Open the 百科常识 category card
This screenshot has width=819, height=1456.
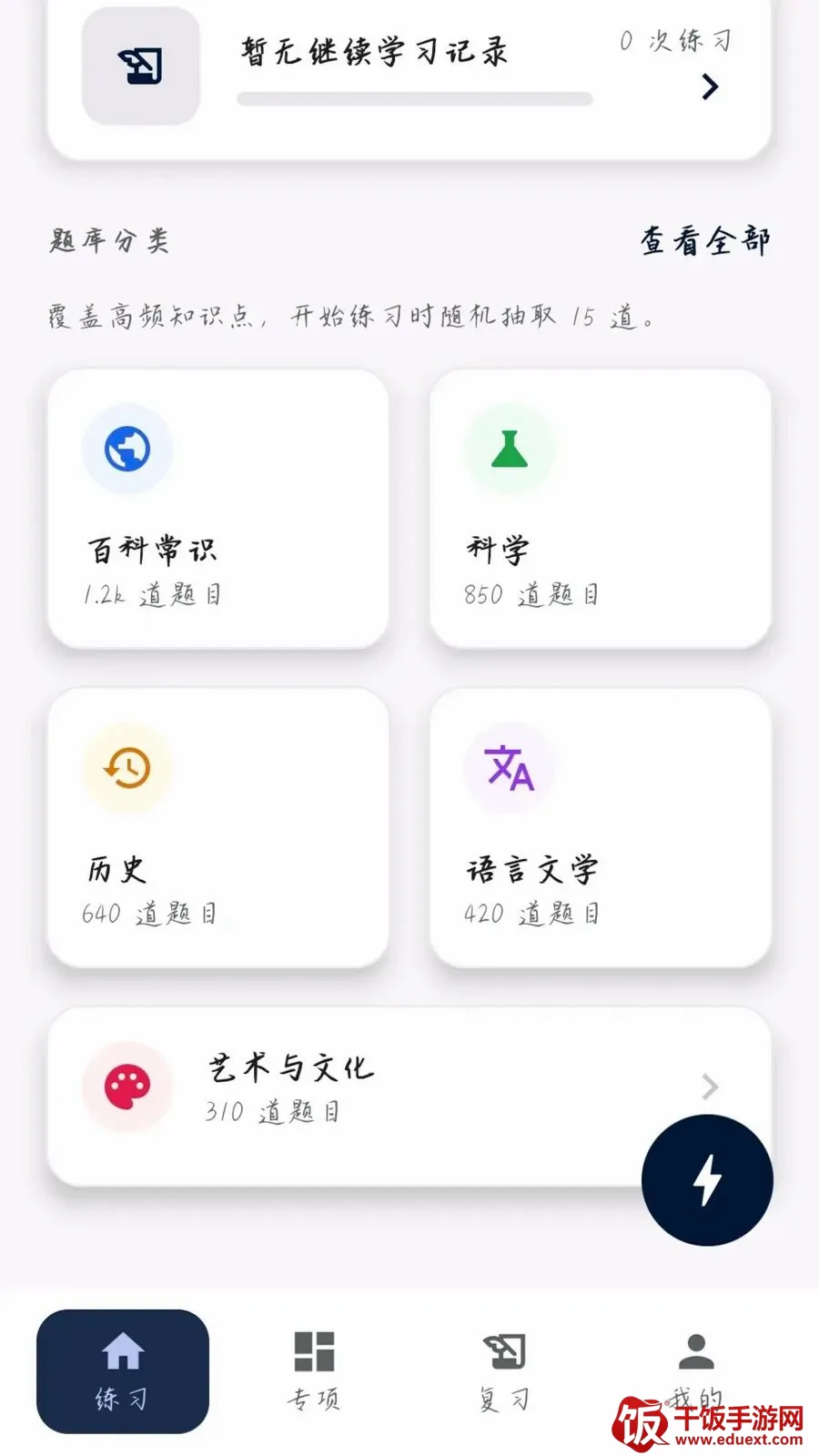218,509
